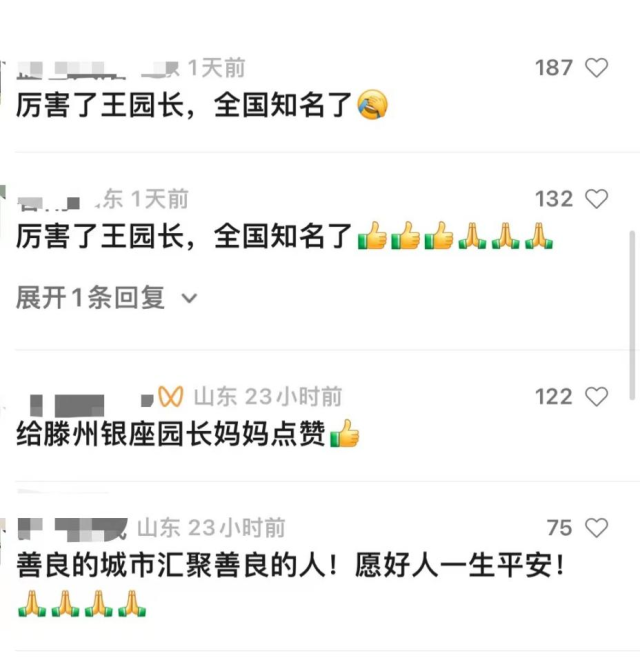Like the comment 善良的城市汇聚善良的人
The width and height of the screenshot is (640, 658).
pos(596,527)
